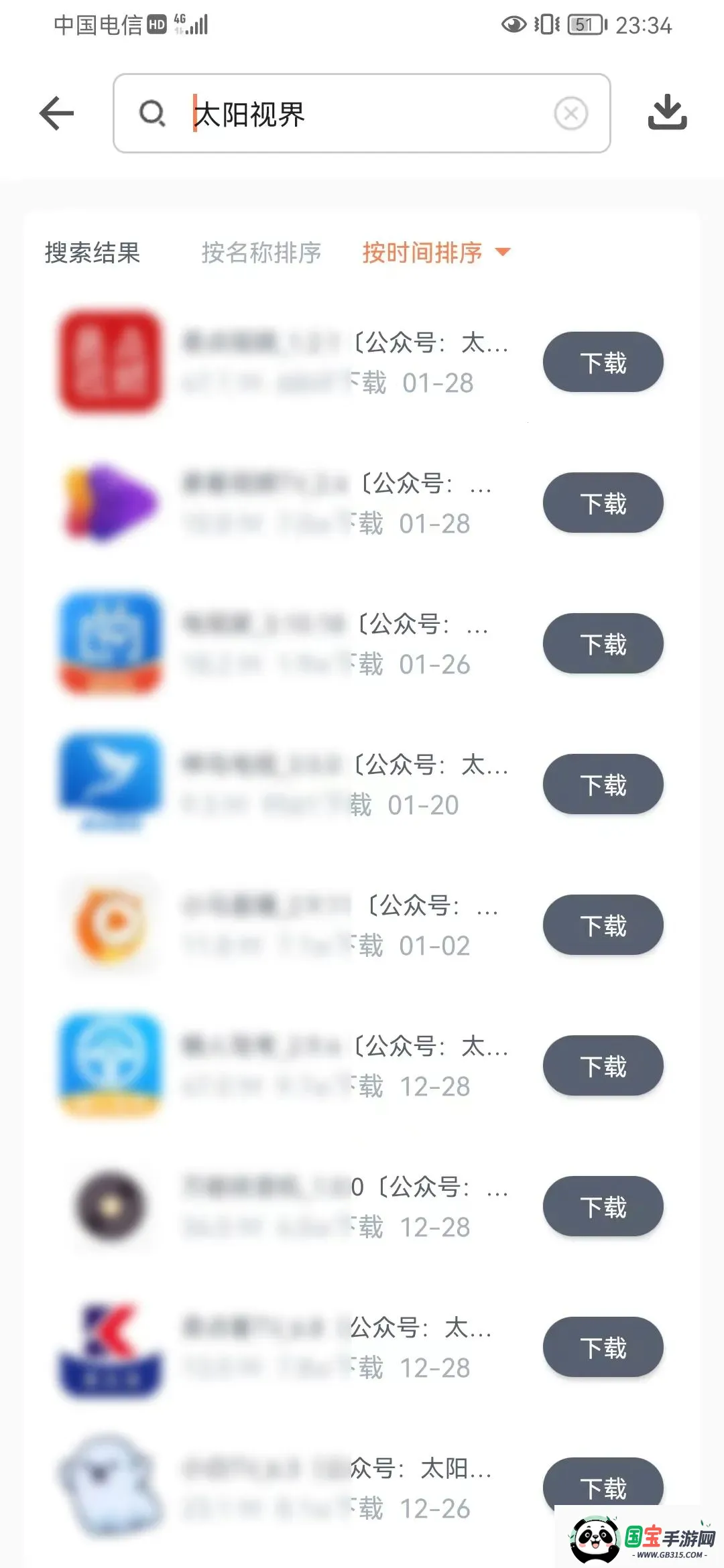Download the purple play icon app
This screenshot has width=724, height=1568.
603,503
